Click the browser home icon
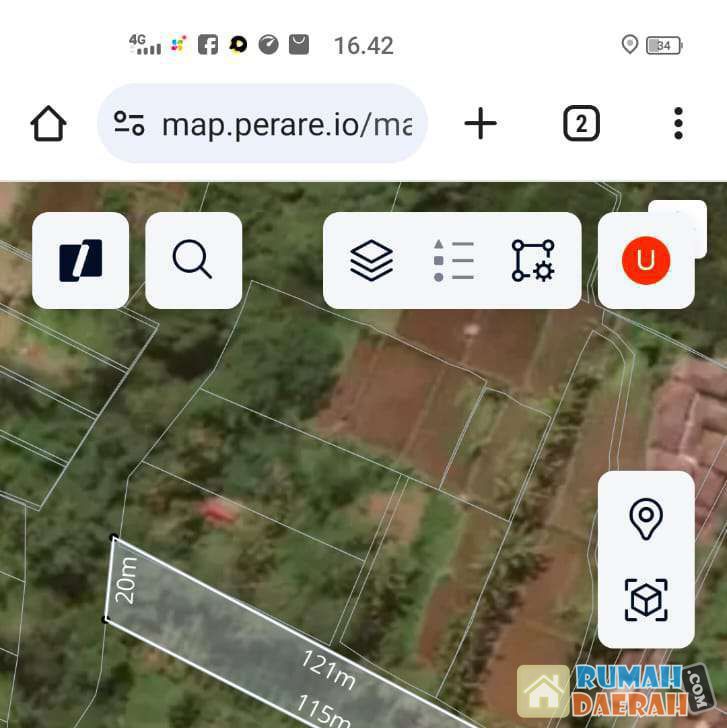Image resolution: width=727 pixels, height=728 pixels. point(47,123)
